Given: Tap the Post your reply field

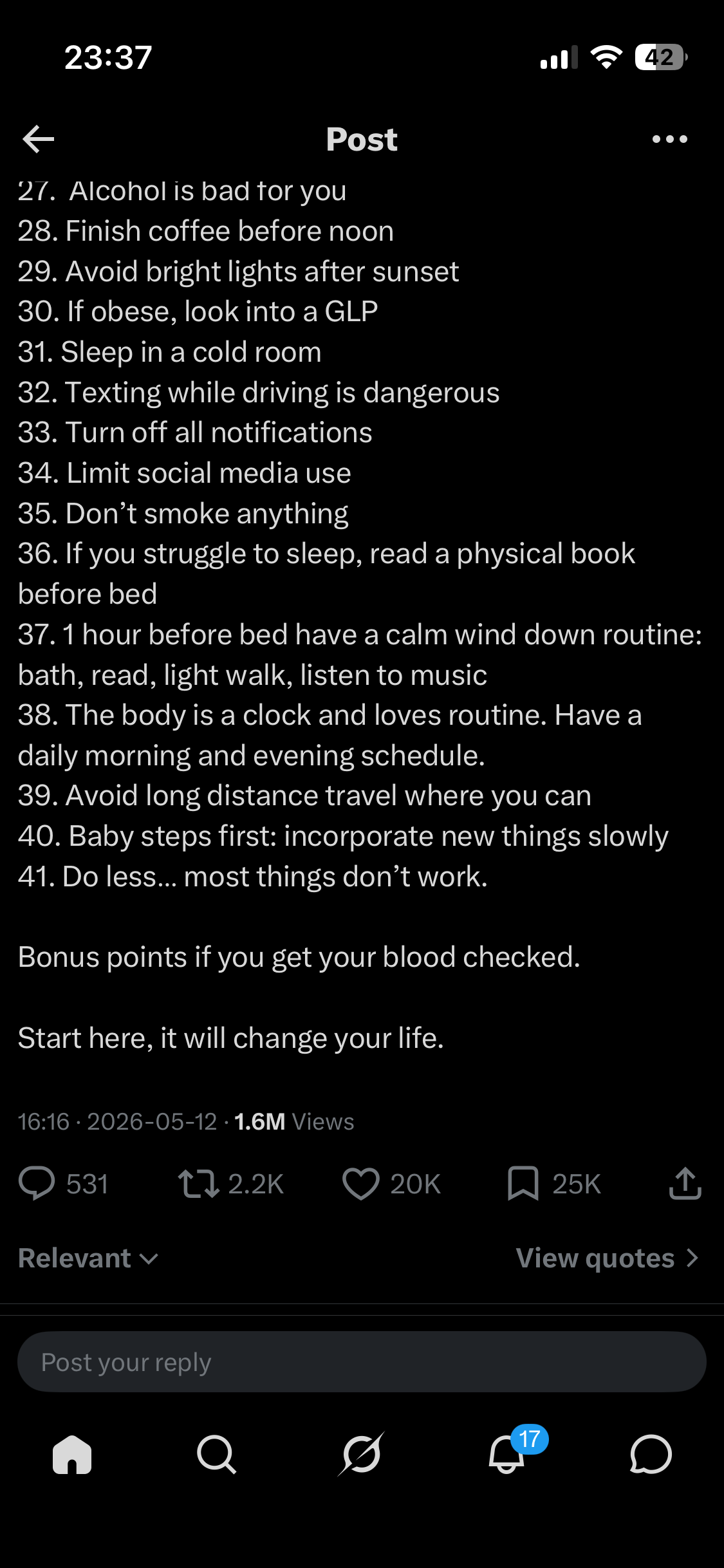Looking at the screenshot, I should coord(362,1362).
